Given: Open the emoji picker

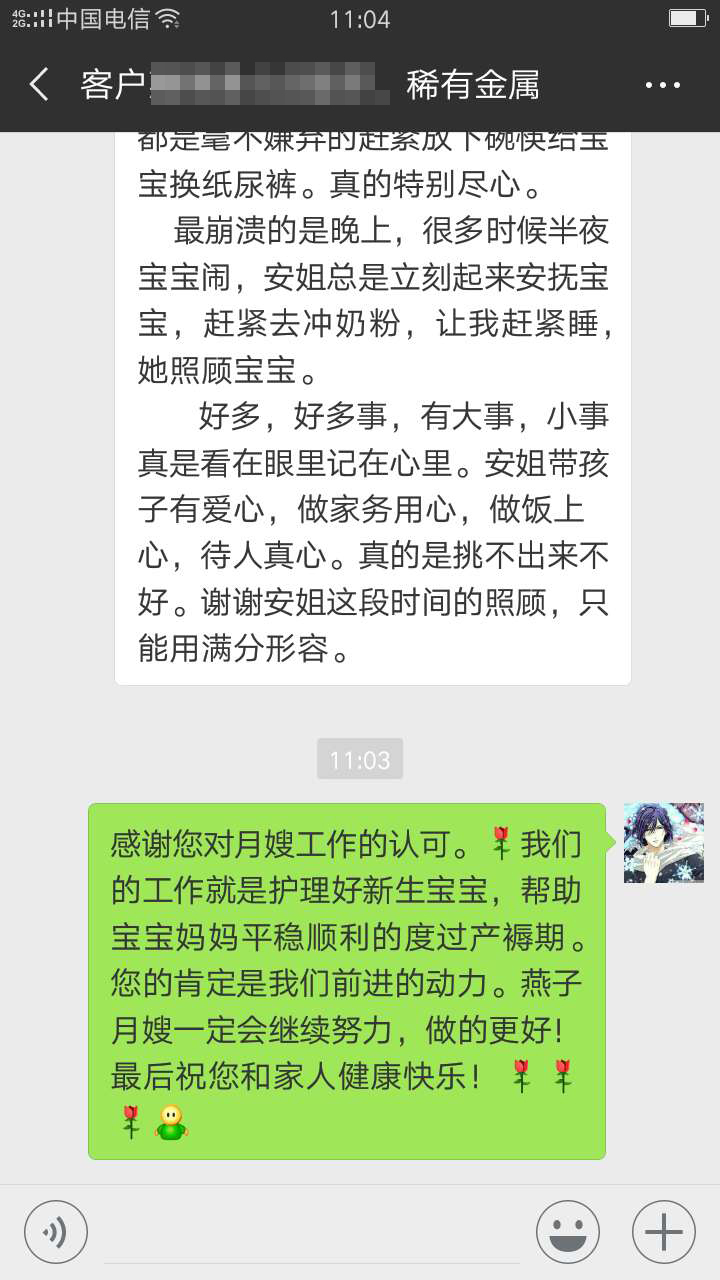Looking at the screenshot, I should (x=567, y=1231).
